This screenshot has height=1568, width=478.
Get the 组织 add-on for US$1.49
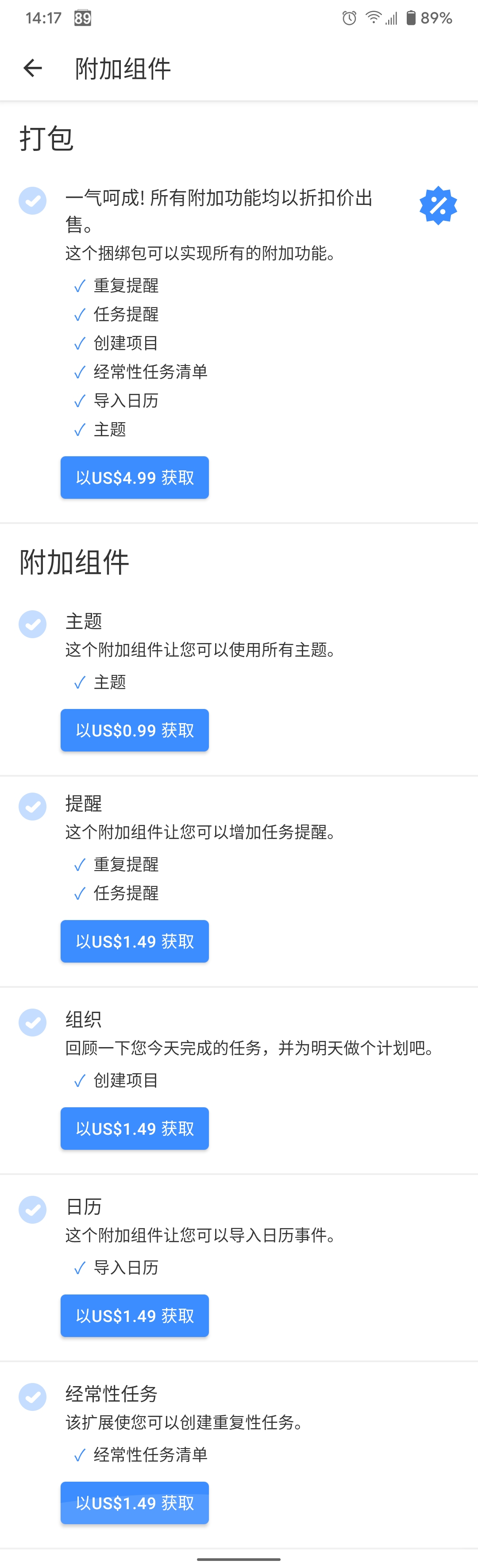click(x=135, y=1129)
